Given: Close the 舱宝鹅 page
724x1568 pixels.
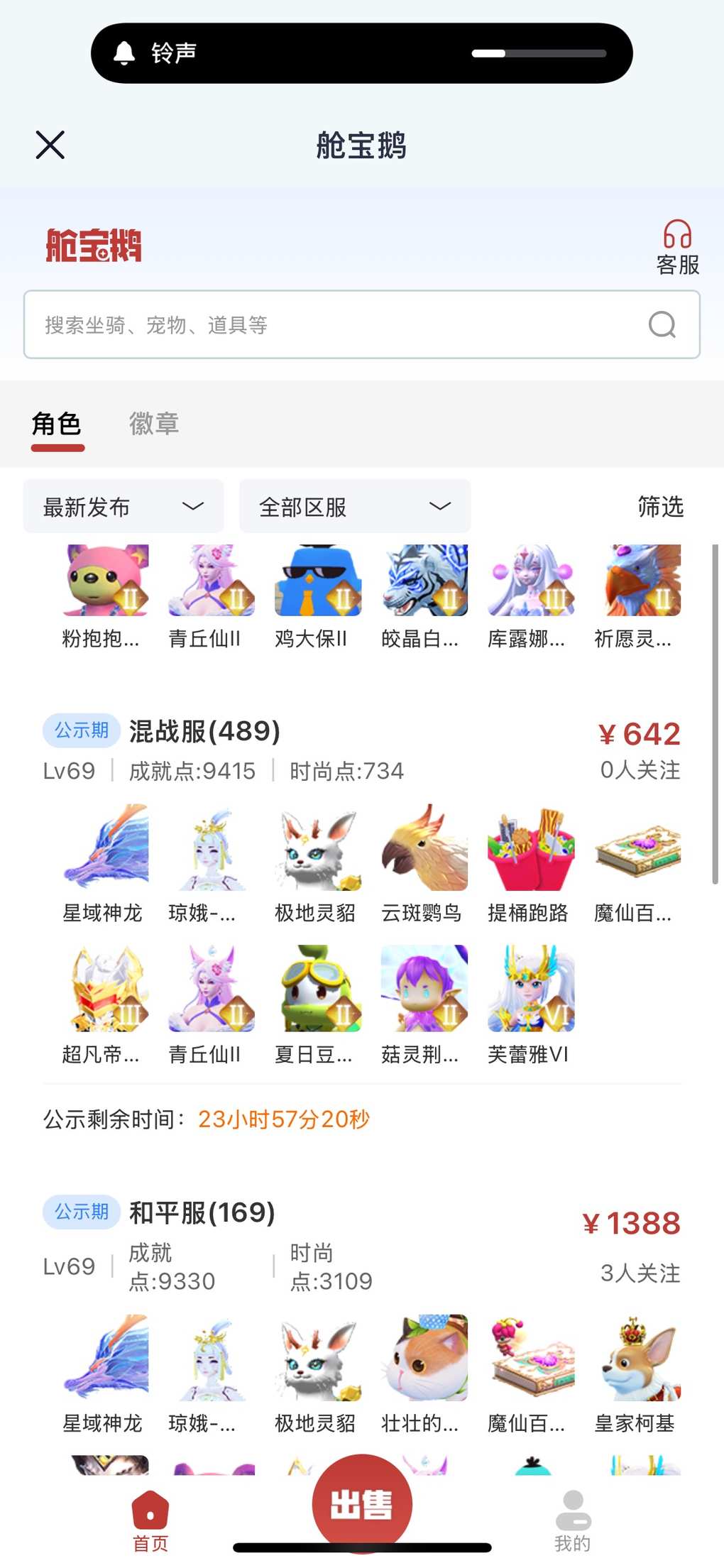Looking at the screenshot, I should coord(50,146).
